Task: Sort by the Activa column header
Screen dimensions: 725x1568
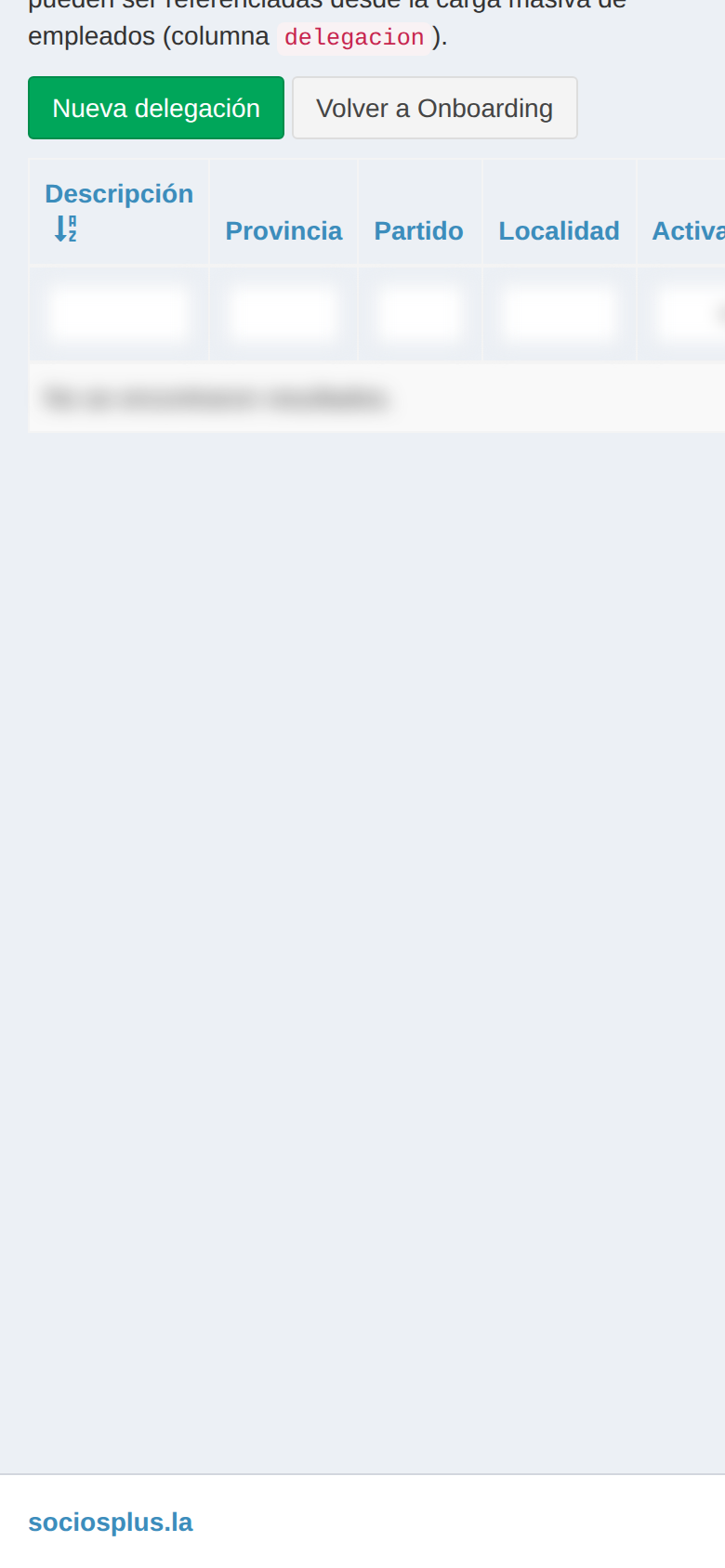Action: (x=688, y=230)
